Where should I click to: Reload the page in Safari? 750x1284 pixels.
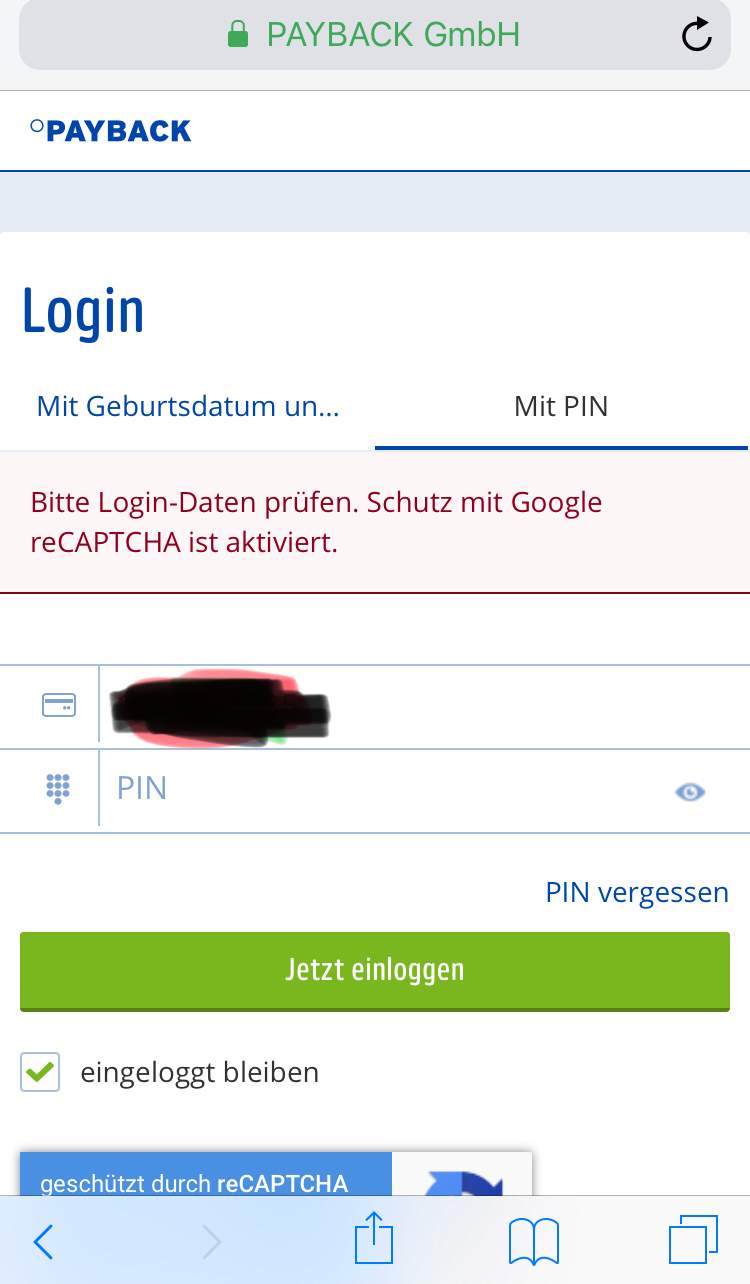tap(697, 34)
